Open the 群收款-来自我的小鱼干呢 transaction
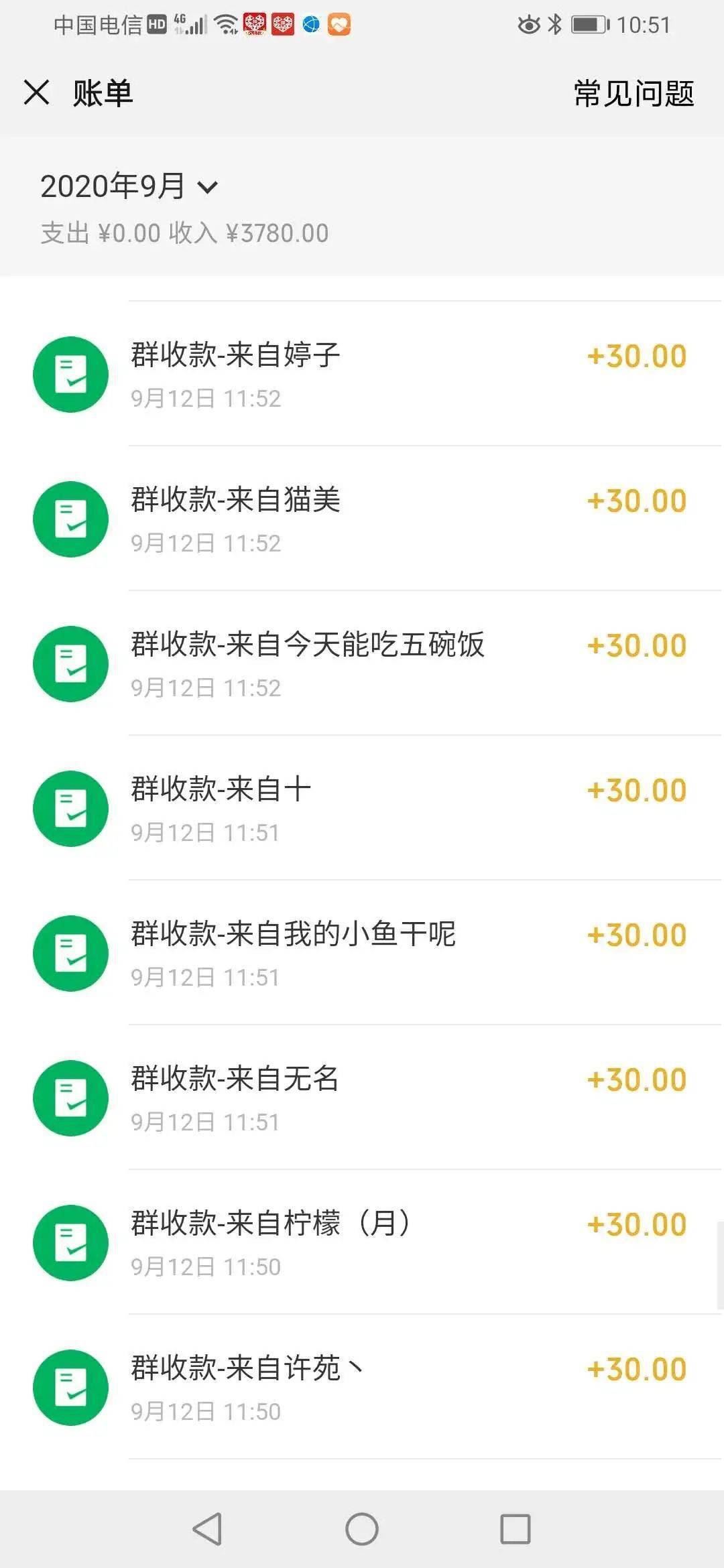This screenshot has height=1568, width=724. [362, 954]
